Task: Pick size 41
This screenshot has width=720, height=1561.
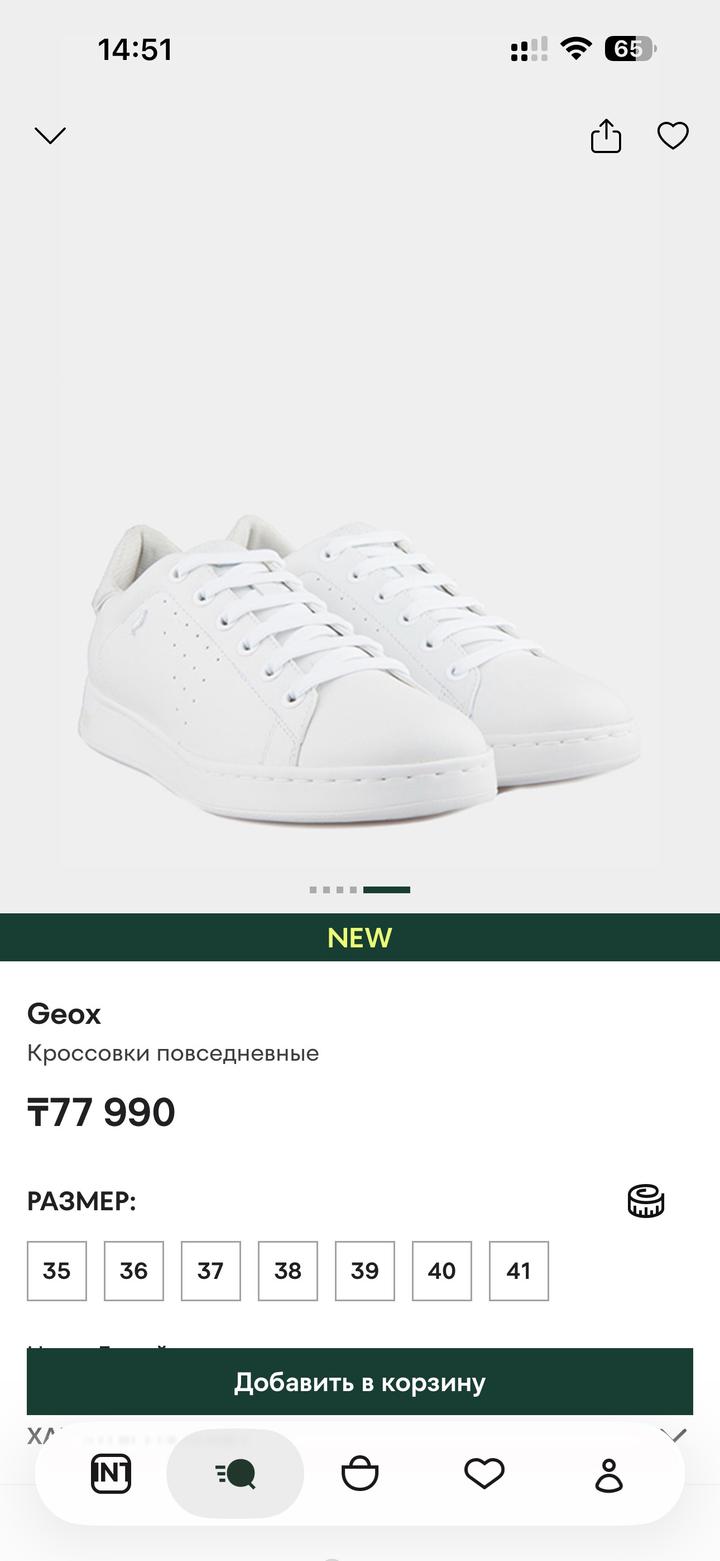Action: click(x=519, y=1271)
